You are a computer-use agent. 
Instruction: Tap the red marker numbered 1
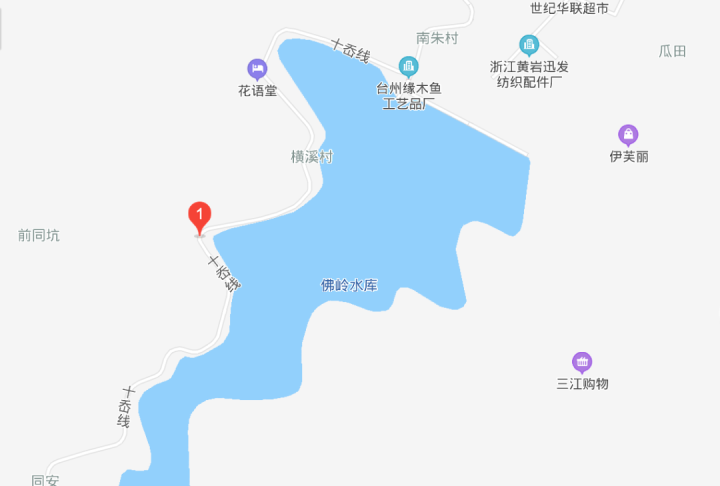[x=200, y=215]
